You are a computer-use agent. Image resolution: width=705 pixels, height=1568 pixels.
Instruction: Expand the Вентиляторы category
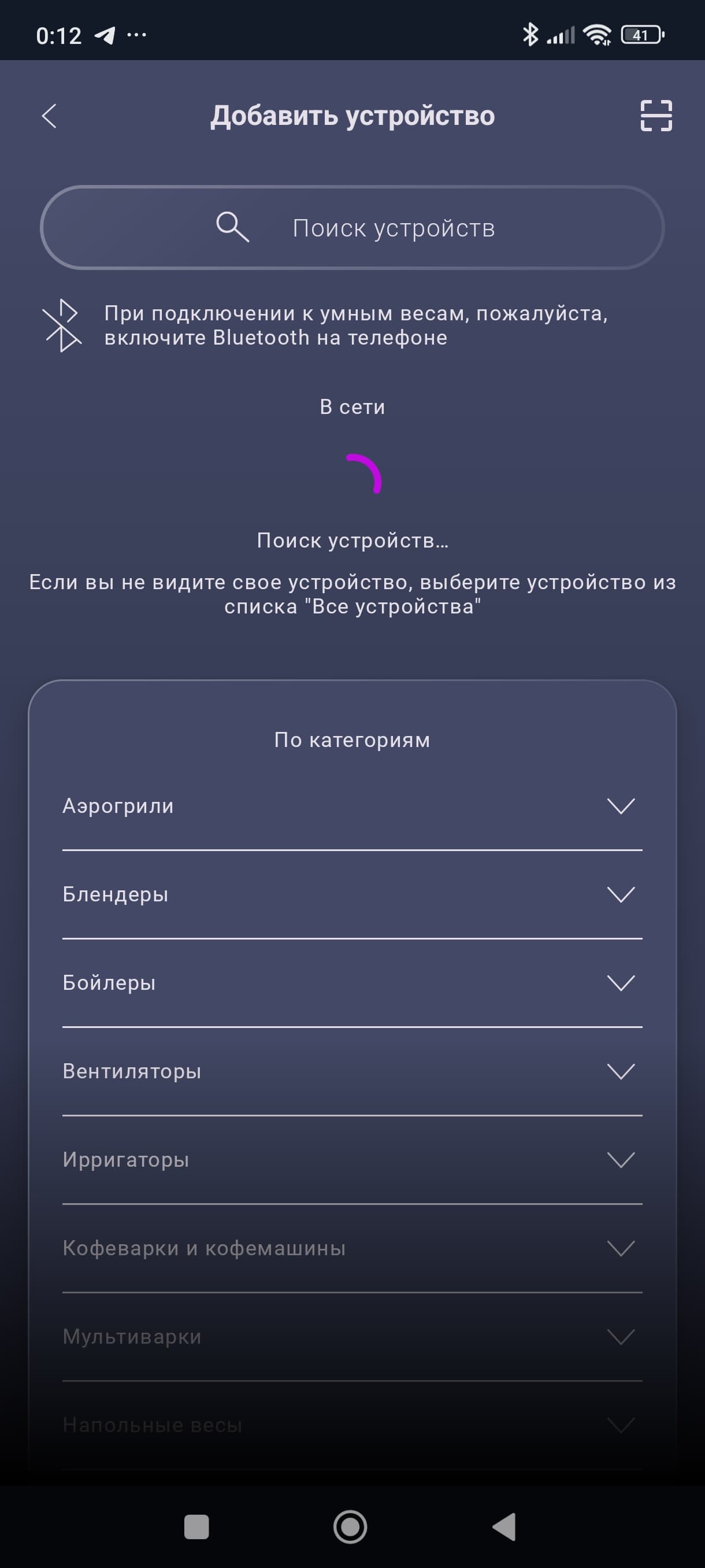352,1071
